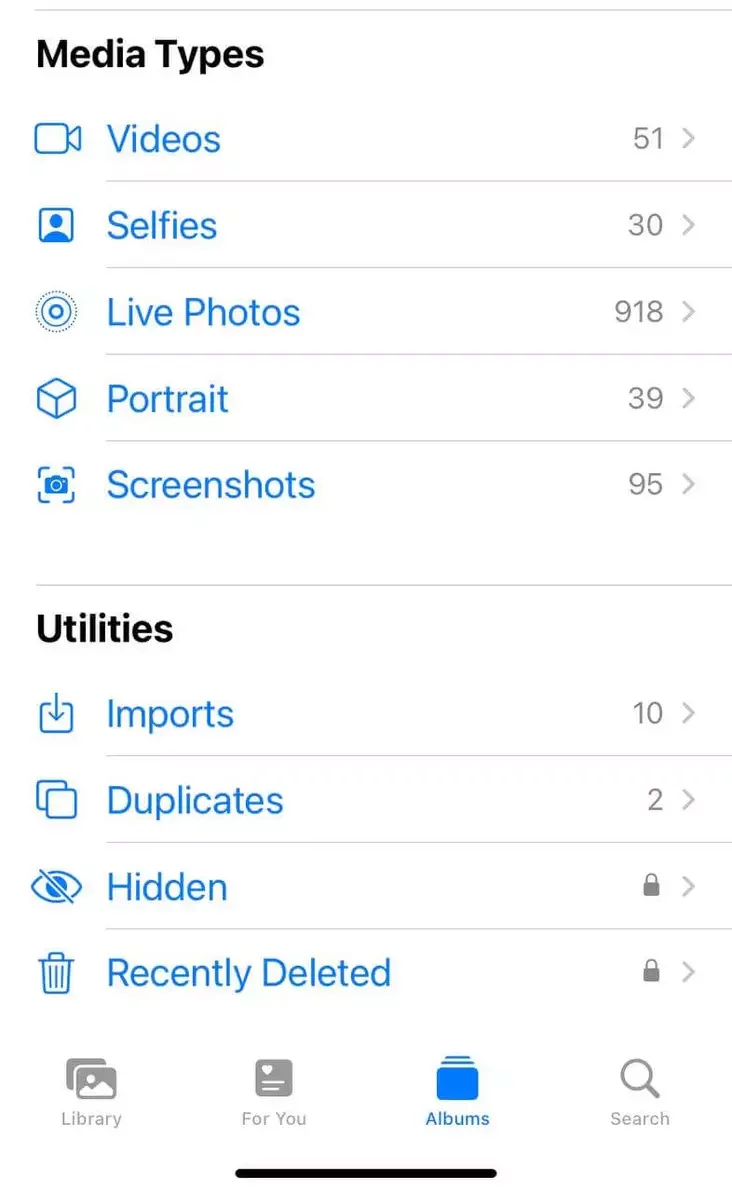Show the Screenshots album
This screenshot has height=1192, width=732.
366,484
